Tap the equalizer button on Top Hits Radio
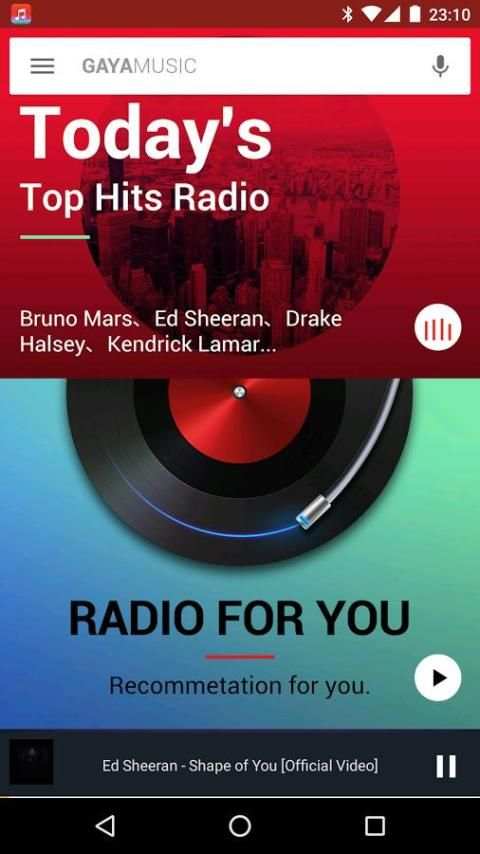 [x=438, y=327]
